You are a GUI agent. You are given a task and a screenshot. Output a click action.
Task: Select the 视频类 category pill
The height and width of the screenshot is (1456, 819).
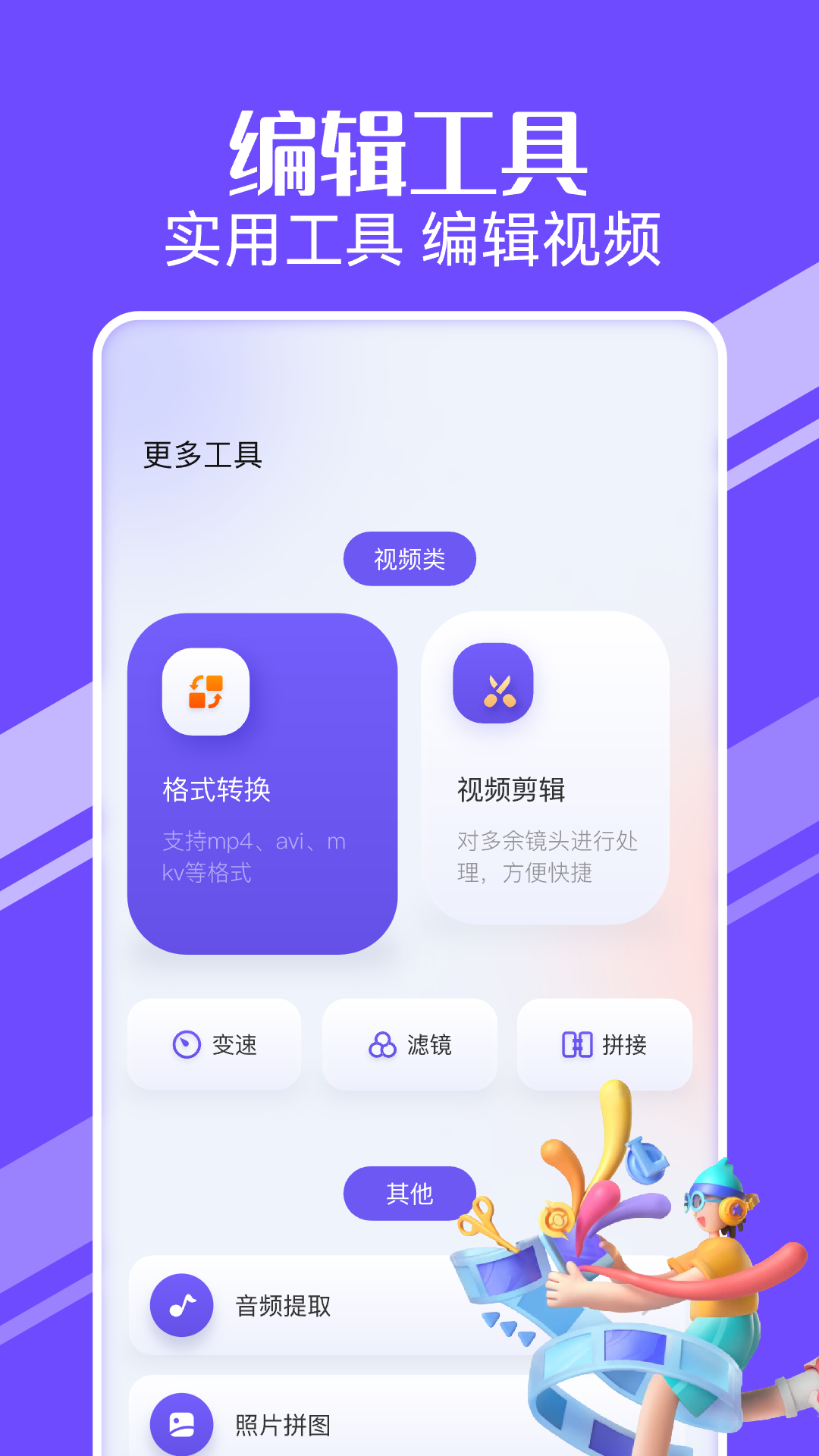tap(409, 559)
